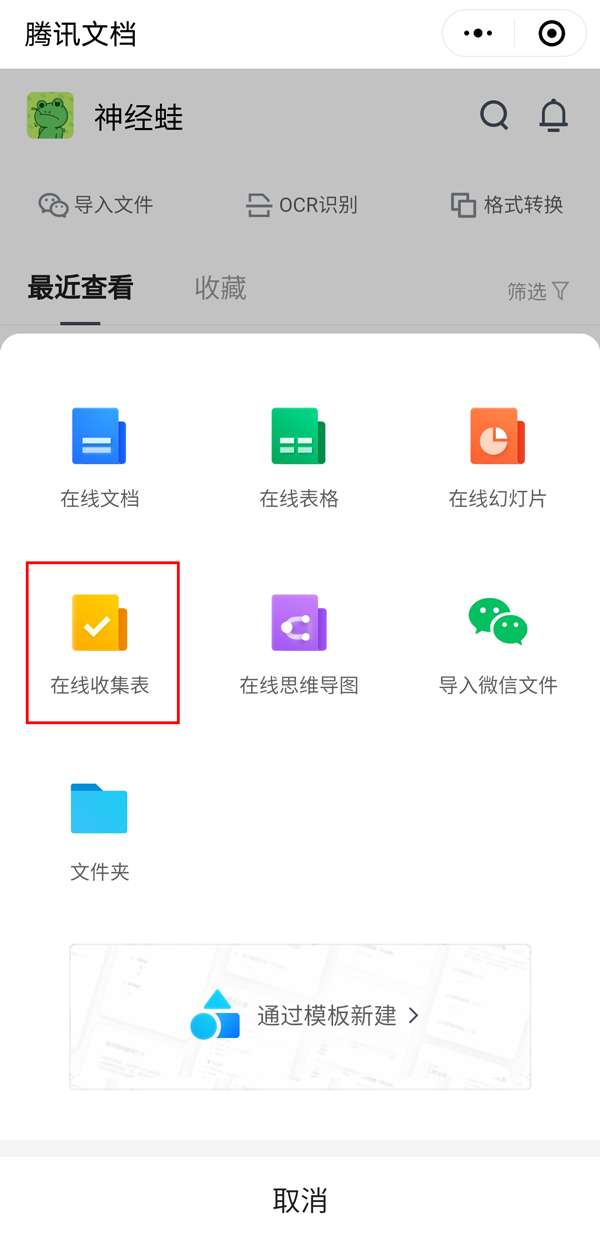The height and width of the screenshot is (1240, 600).
Task: Create a 在线思维导图
Action: tap(299, 643)
